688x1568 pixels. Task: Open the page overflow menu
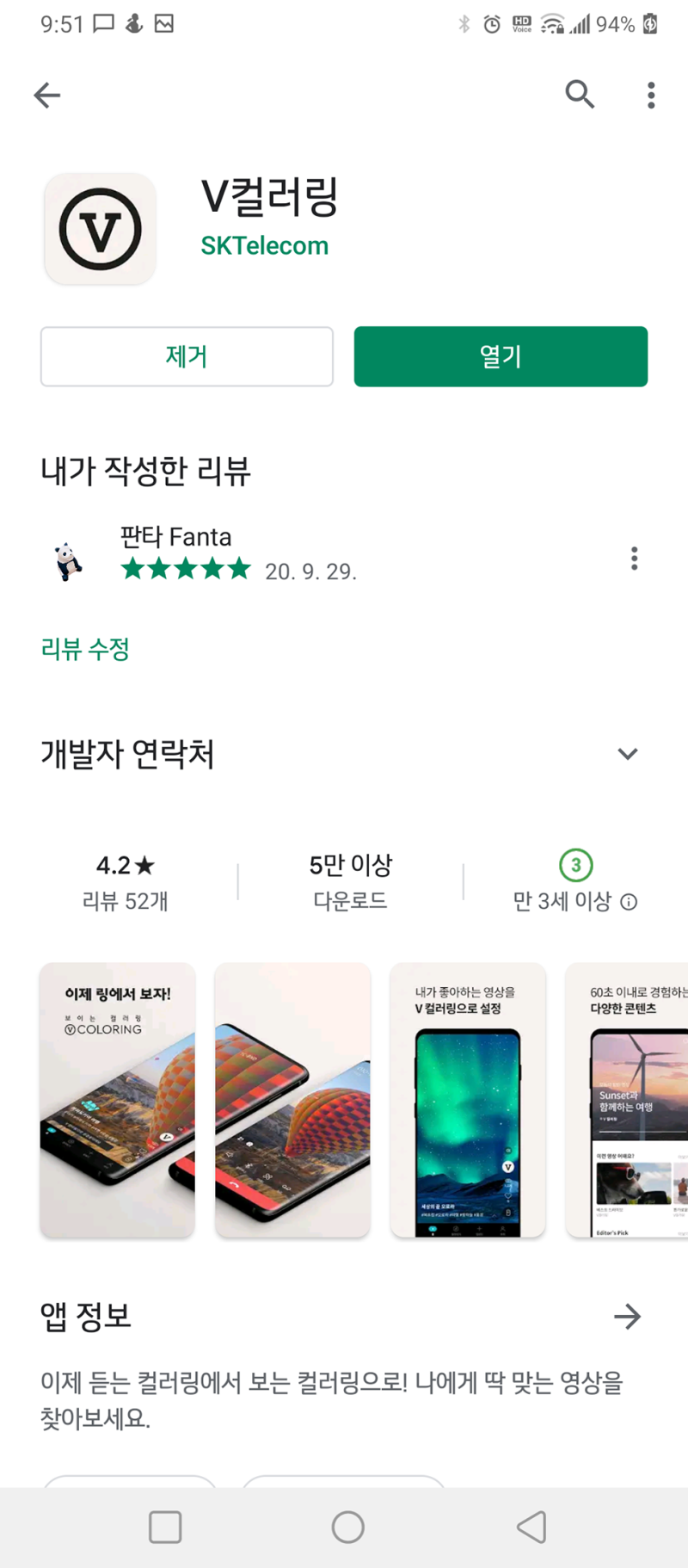click(650, 95)
